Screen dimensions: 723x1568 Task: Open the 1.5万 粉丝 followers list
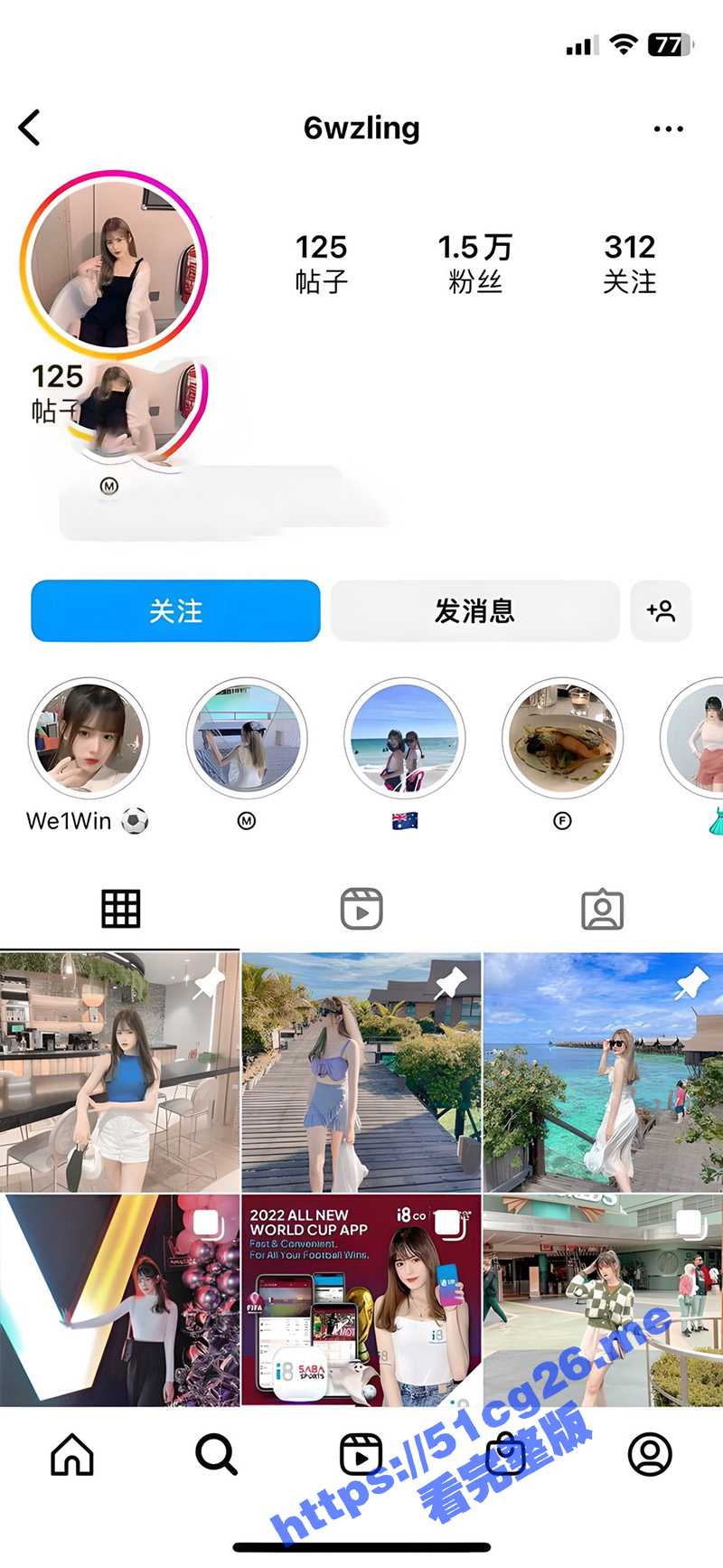(474, 263)
